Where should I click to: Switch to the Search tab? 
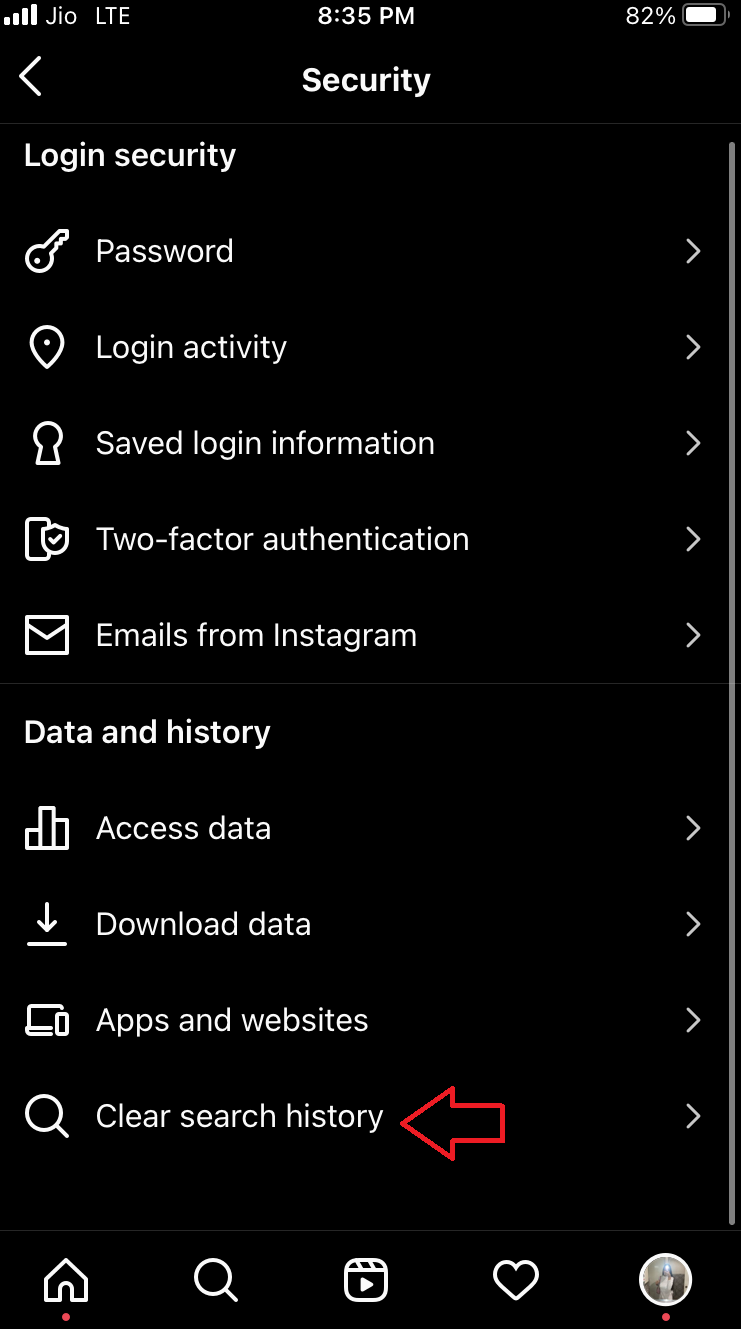(x=215, y=1279)
